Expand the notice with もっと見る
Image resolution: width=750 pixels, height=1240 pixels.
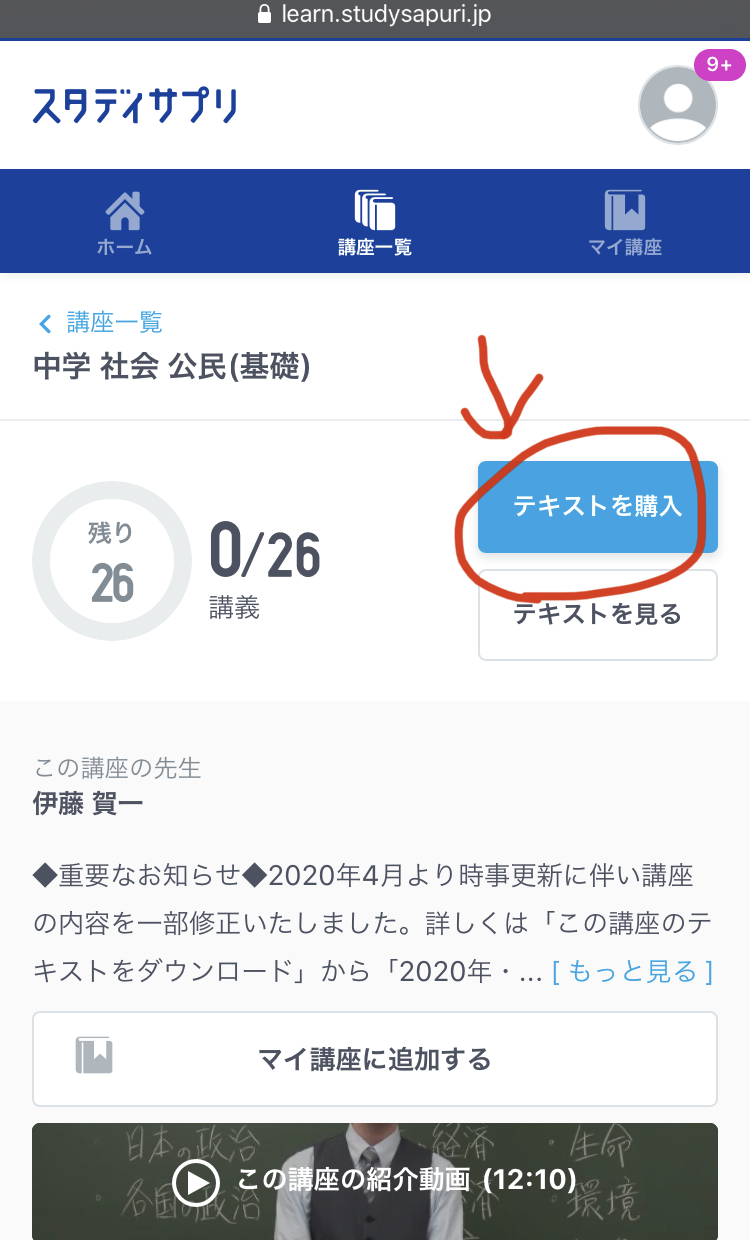[x=633, y=971]
